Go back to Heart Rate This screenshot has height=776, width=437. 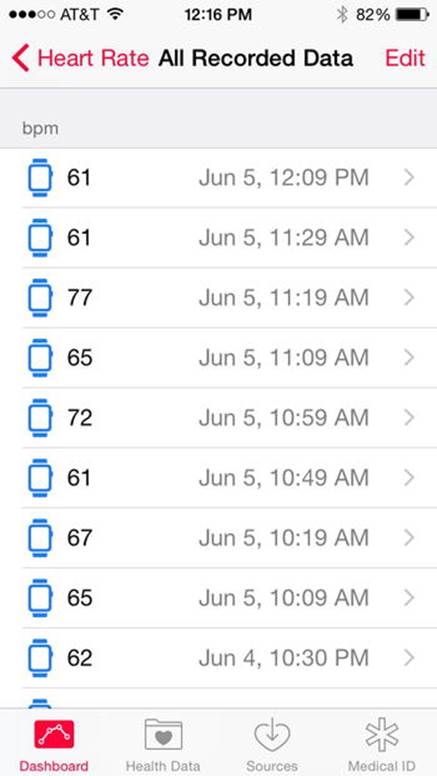point(81,58)
